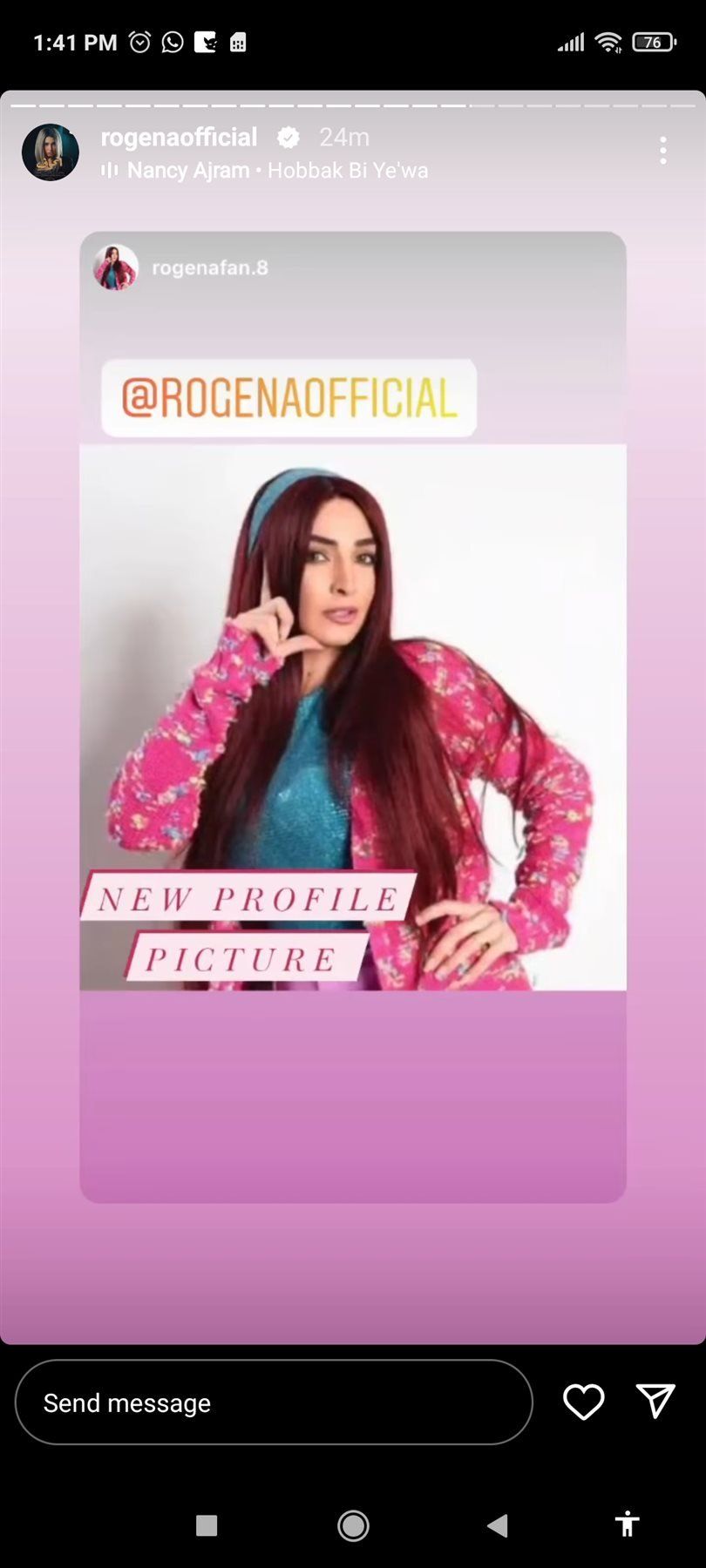This screenshot has width=706, height=1568.
Task: Open the story options overflow menu
Action: 663,151
